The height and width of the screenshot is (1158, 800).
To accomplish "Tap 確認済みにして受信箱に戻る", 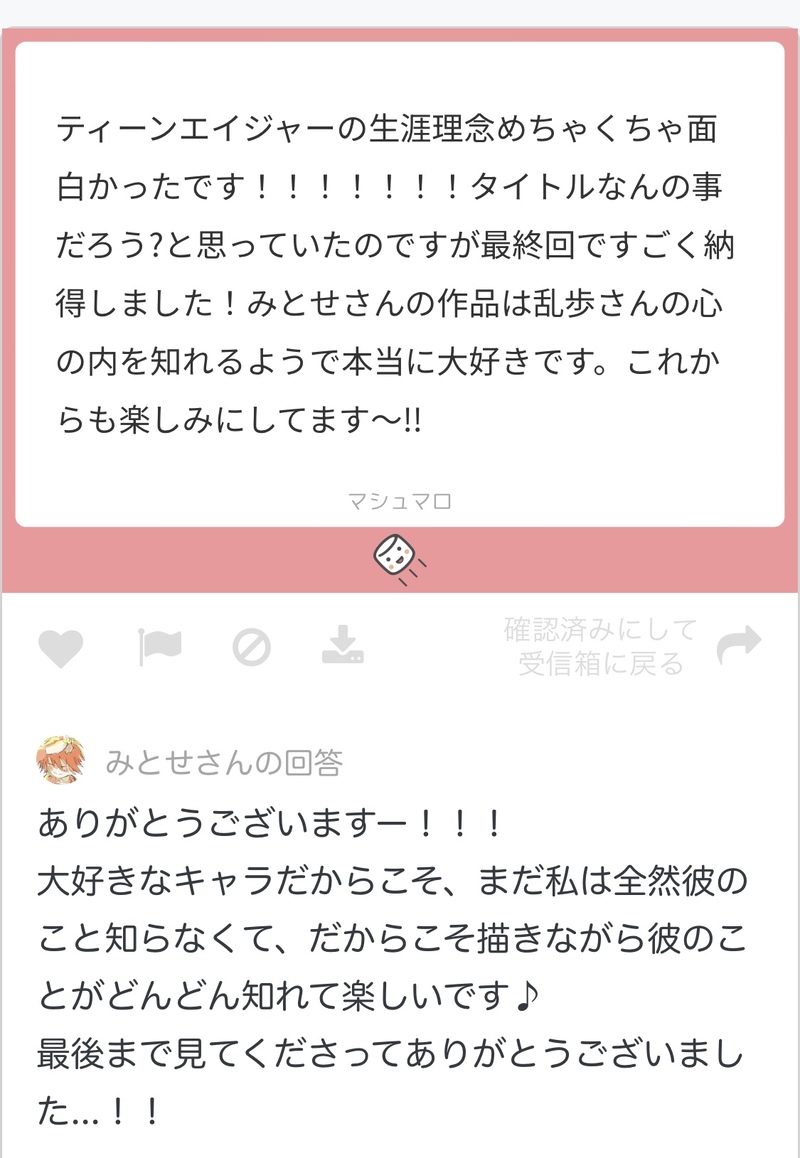I will click(600, 646).
